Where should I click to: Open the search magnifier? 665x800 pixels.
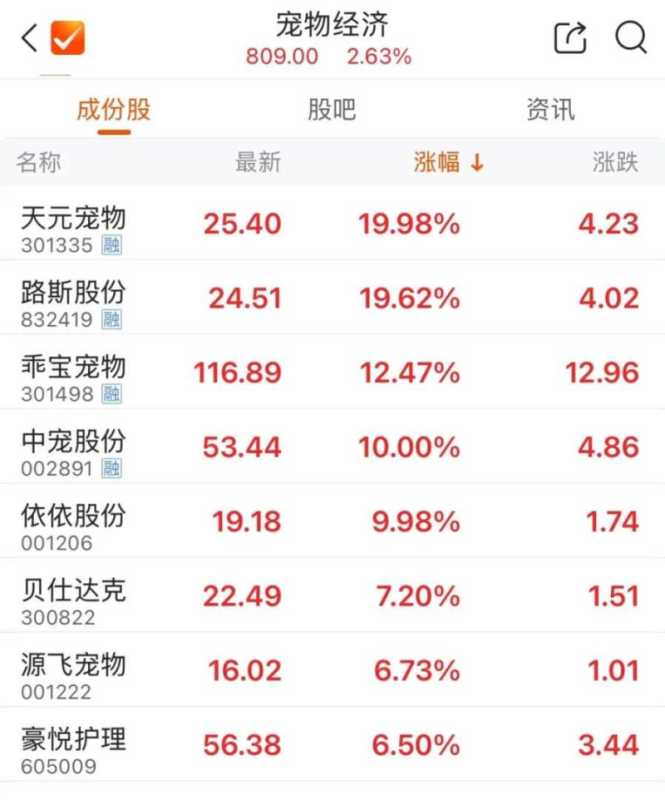tap(631, 38)
